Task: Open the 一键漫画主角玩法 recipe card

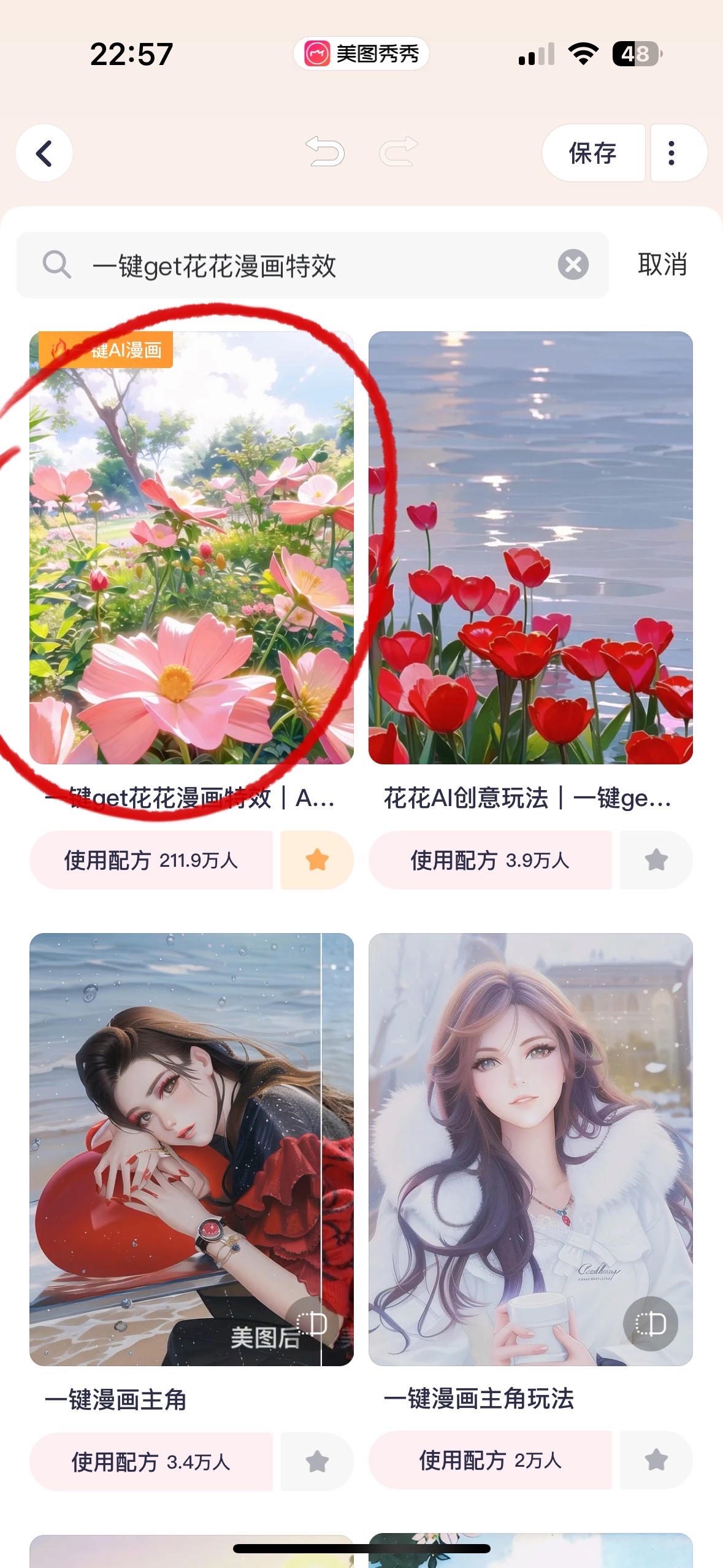Action: click(x=530, y=1148)
